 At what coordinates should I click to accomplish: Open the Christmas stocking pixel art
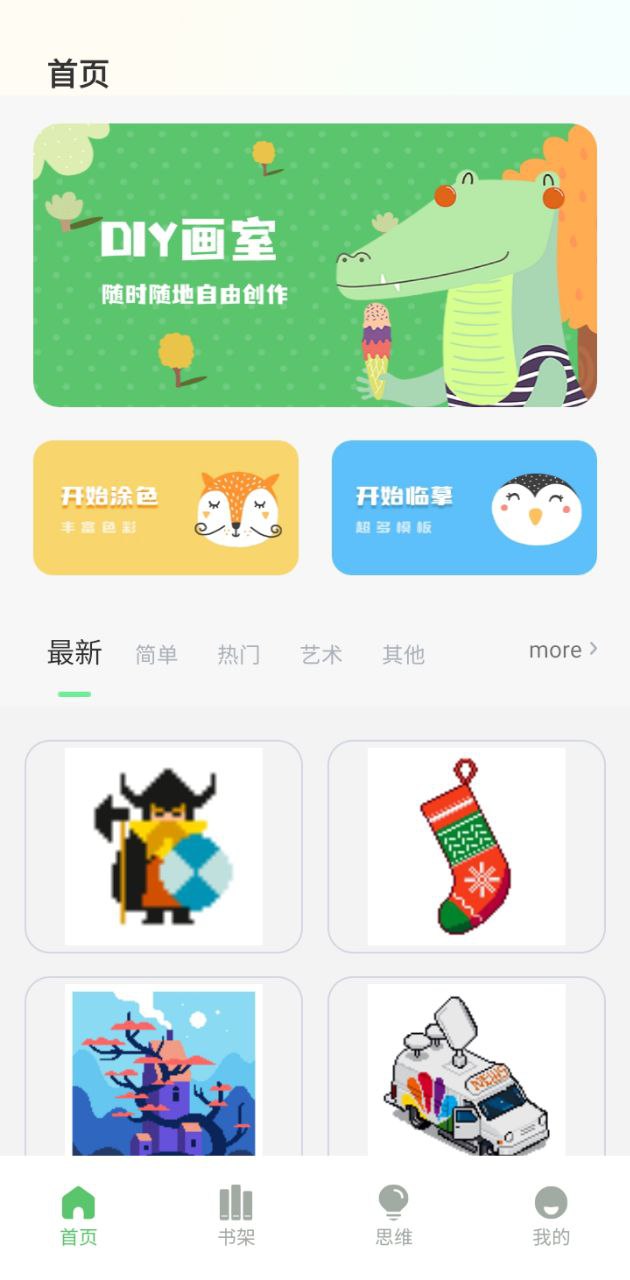[466, 846]
